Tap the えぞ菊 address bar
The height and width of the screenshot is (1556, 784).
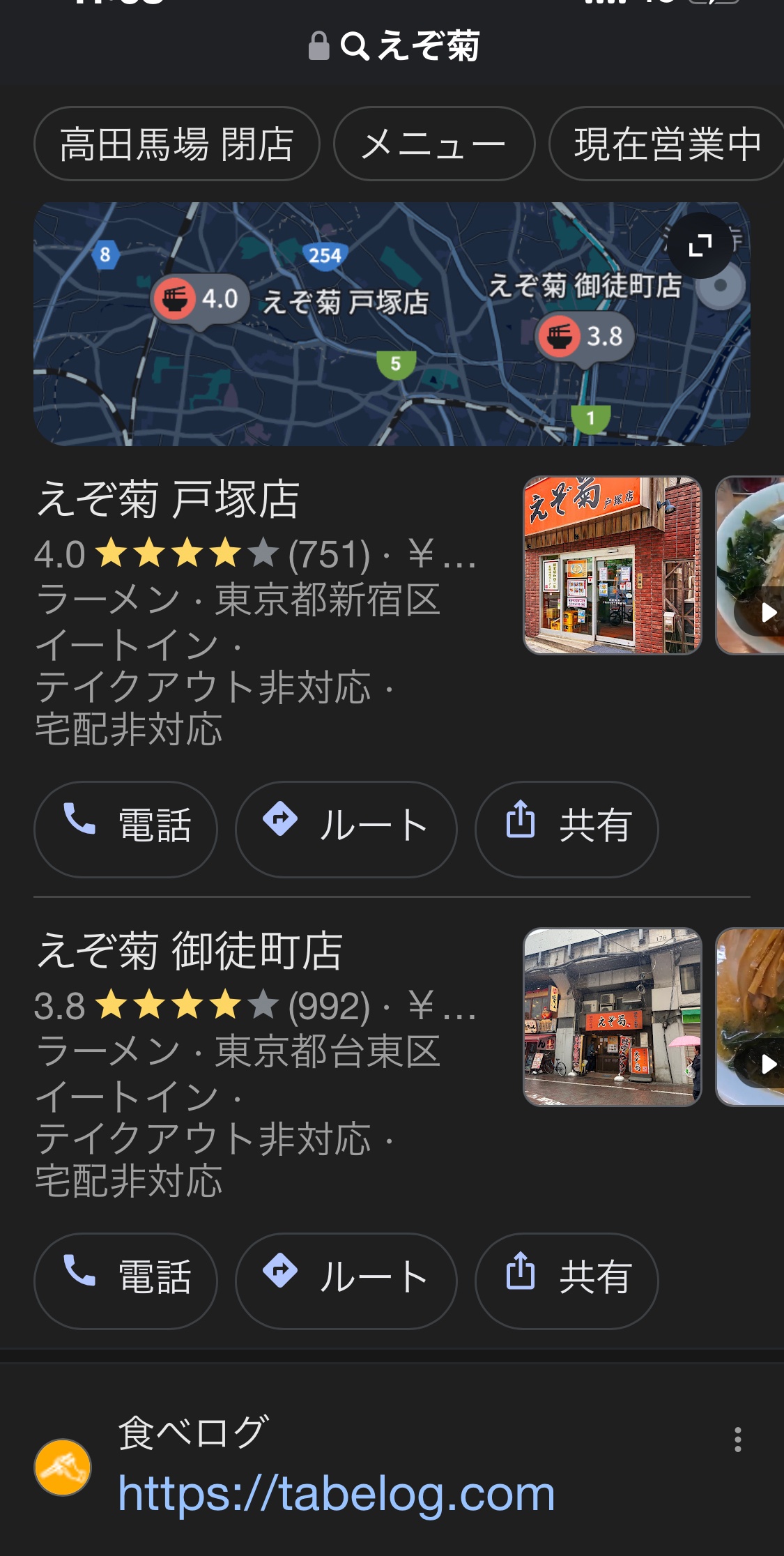[x=394, y=46]
